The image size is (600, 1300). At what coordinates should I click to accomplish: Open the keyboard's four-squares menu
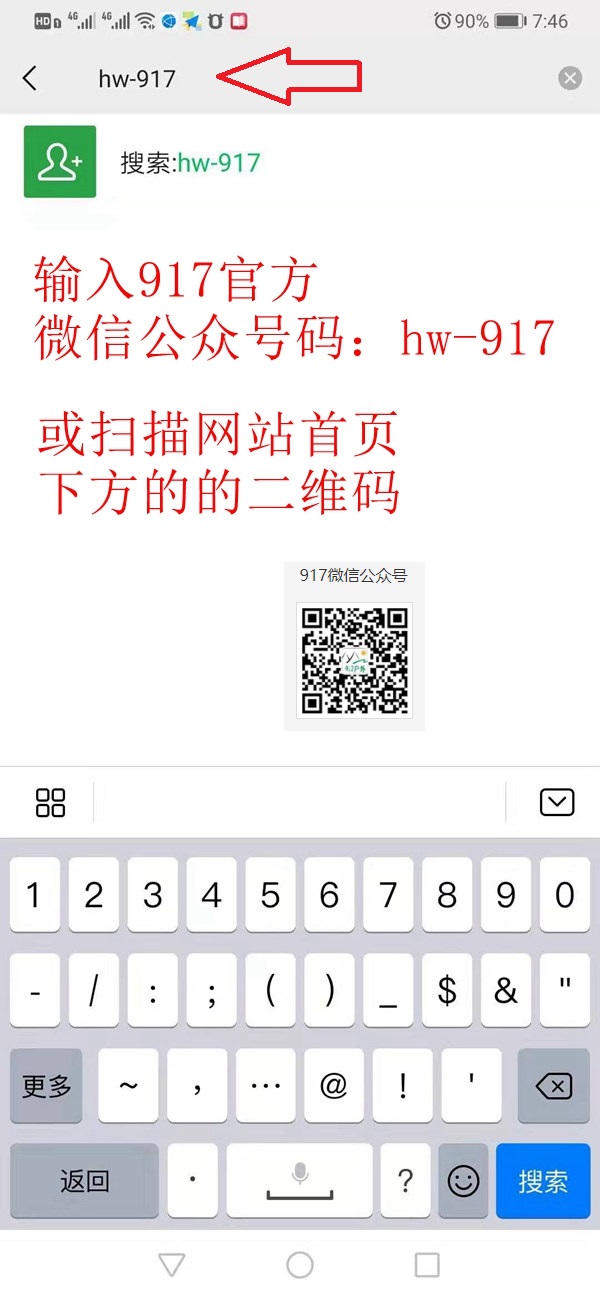point(50,802)
